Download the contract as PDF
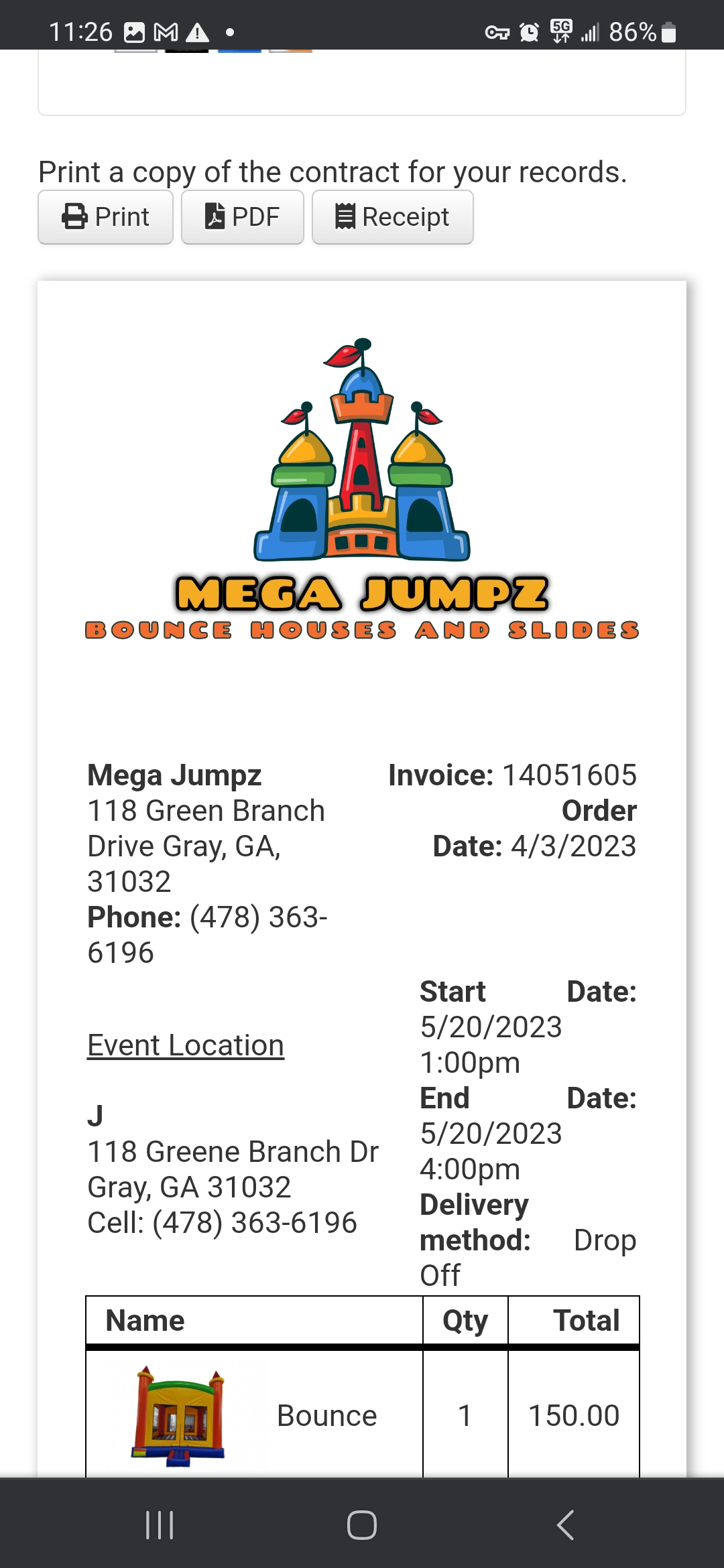 (x=242, y=217)
